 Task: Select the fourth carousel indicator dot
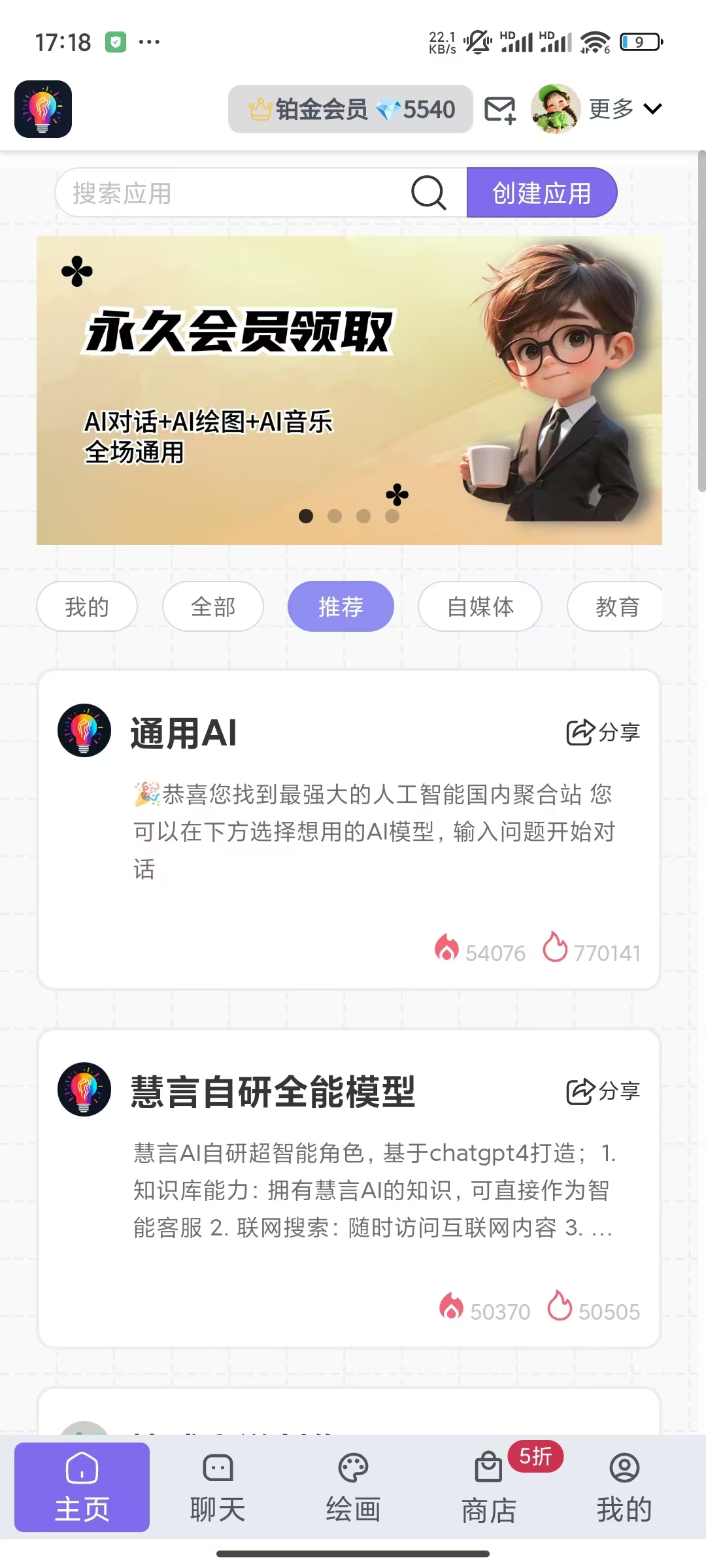(392, 515)
